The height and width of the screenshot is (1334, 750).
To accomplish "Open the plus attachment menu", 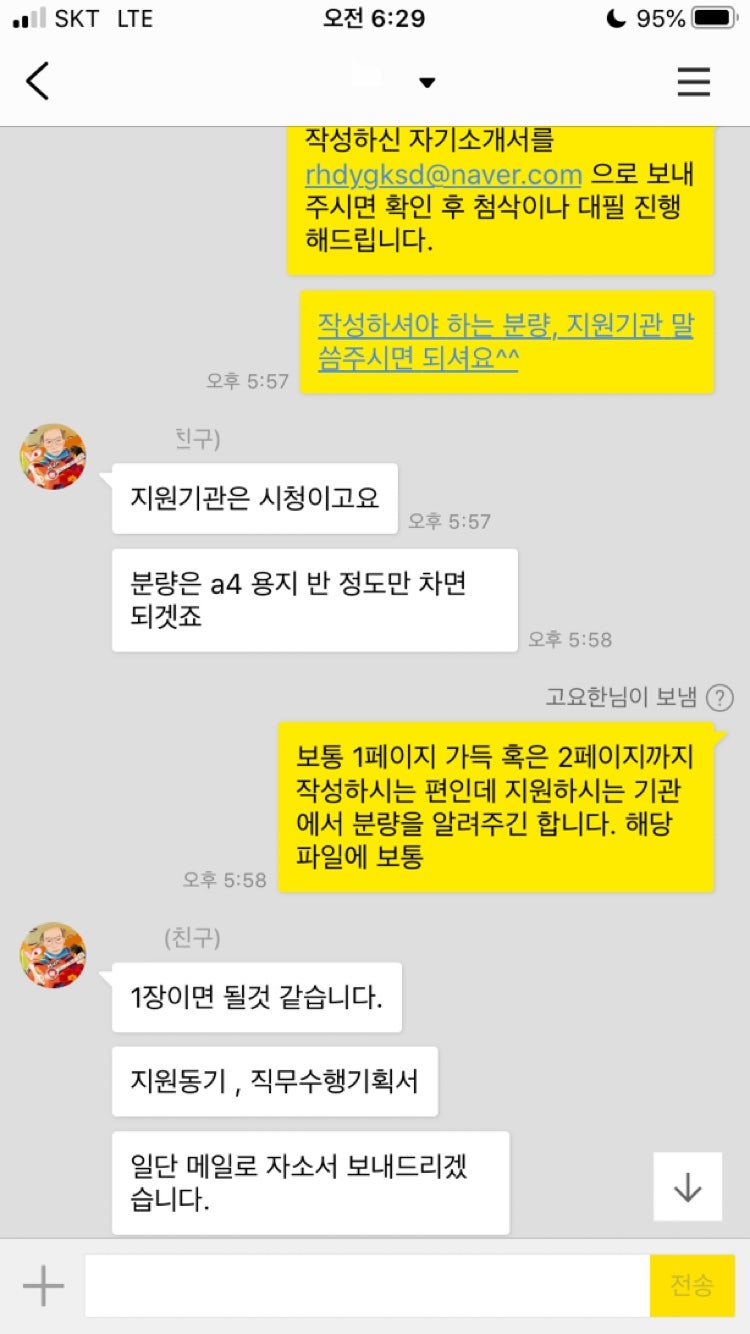I will [43, 1285].
